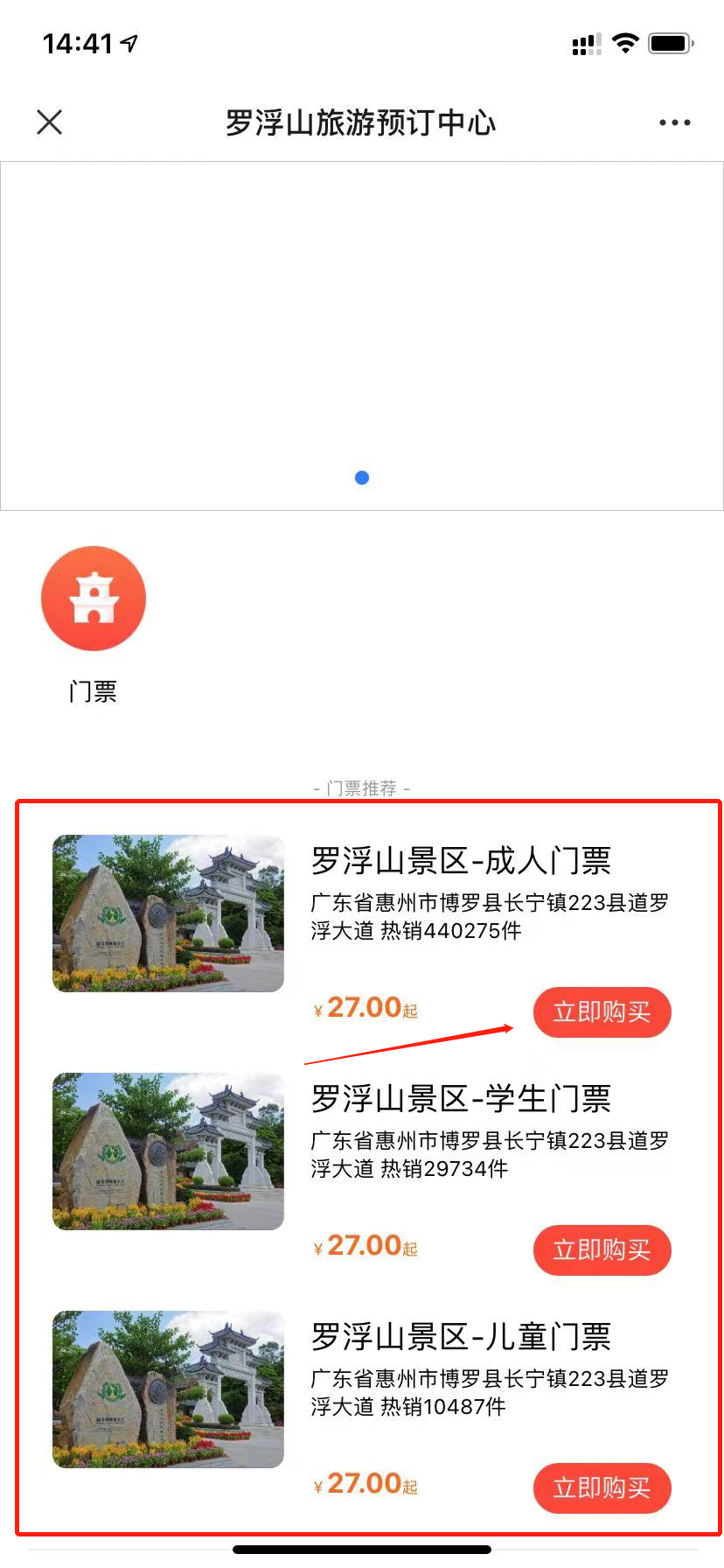Open the 罗浮山景区-成人门票 card

[461, 862]
